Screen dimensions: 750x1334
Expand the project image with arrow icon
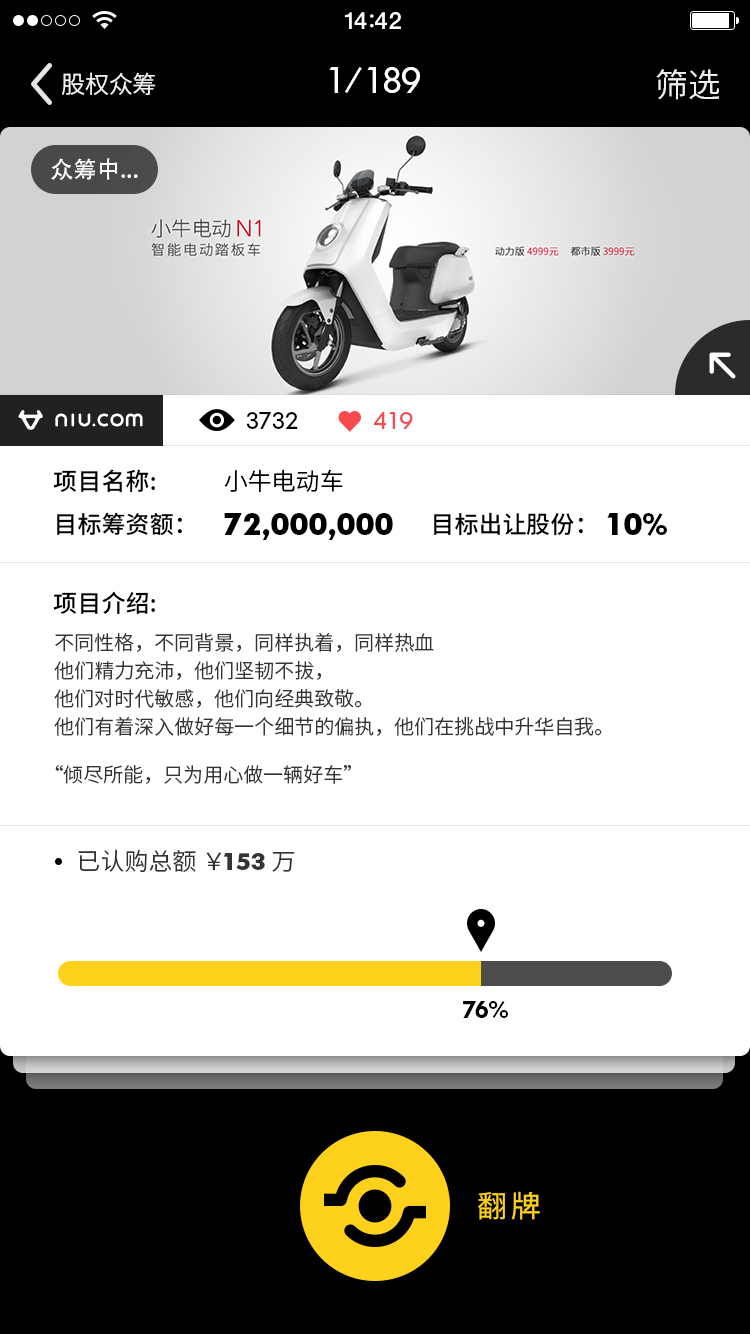(721, 364)
